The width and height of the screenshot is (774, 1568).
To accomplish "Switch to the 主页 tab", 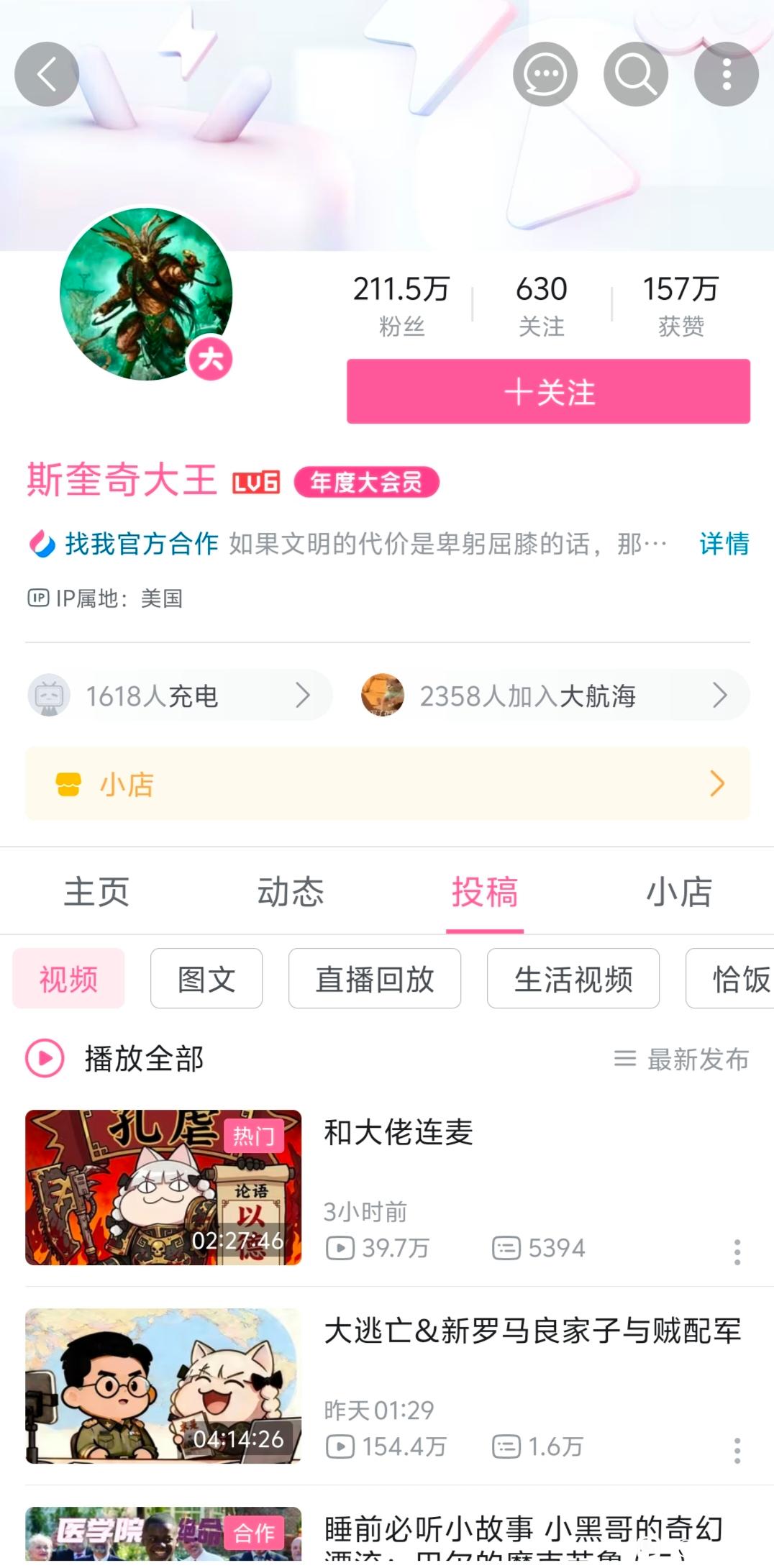I will 96,892.
